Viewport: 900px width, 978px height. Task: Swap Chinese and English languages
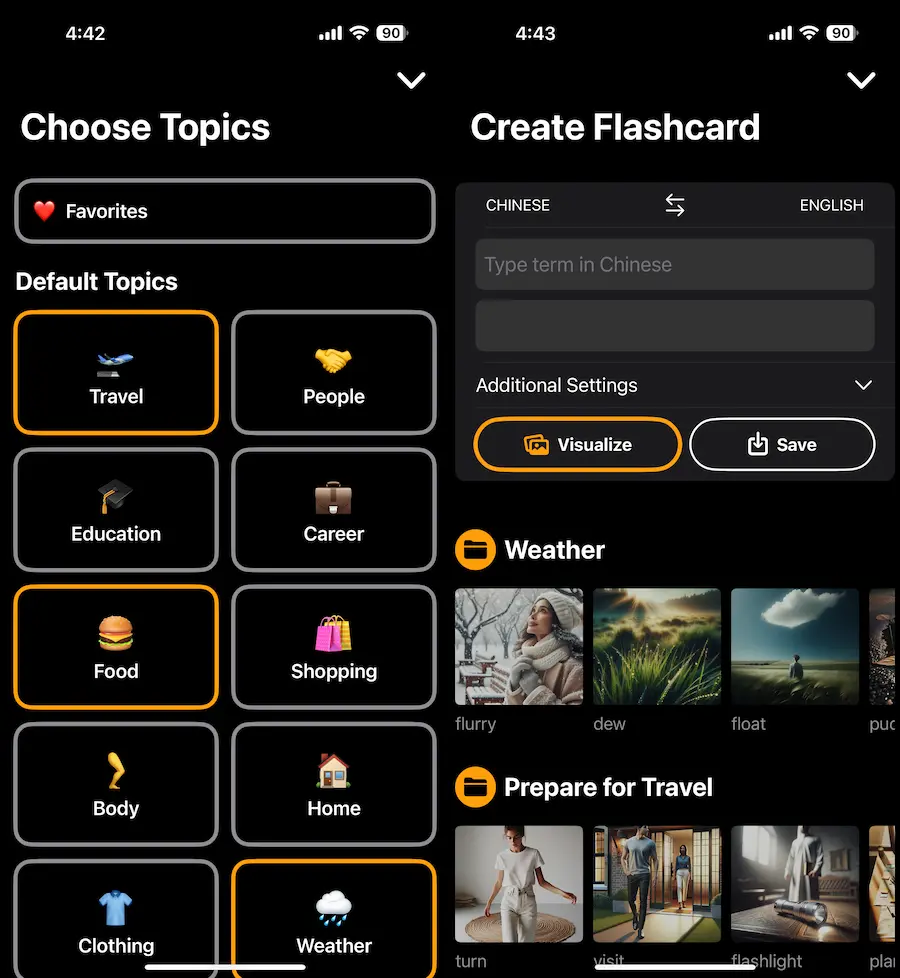point(675,205)
